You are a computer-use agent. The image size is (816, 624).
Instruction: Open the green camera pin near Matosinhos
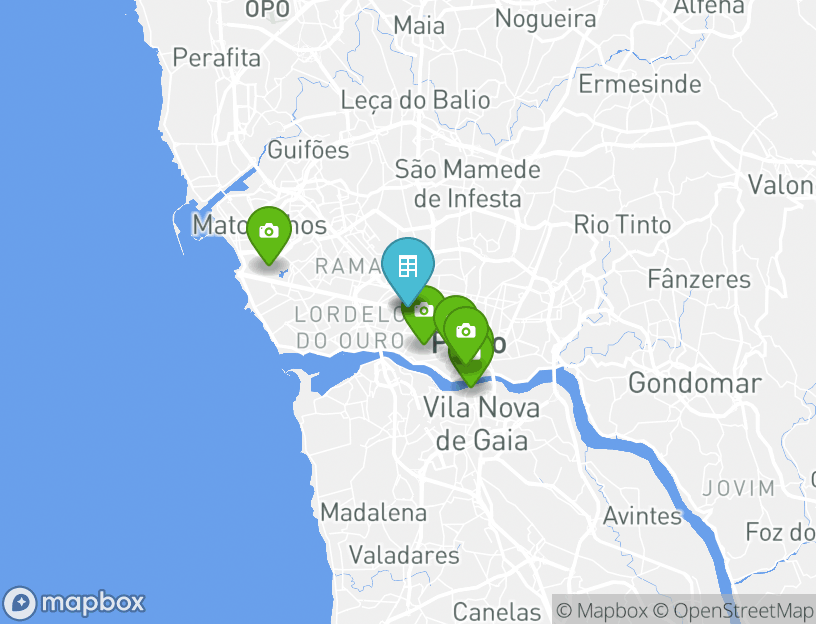pos(268,232)
